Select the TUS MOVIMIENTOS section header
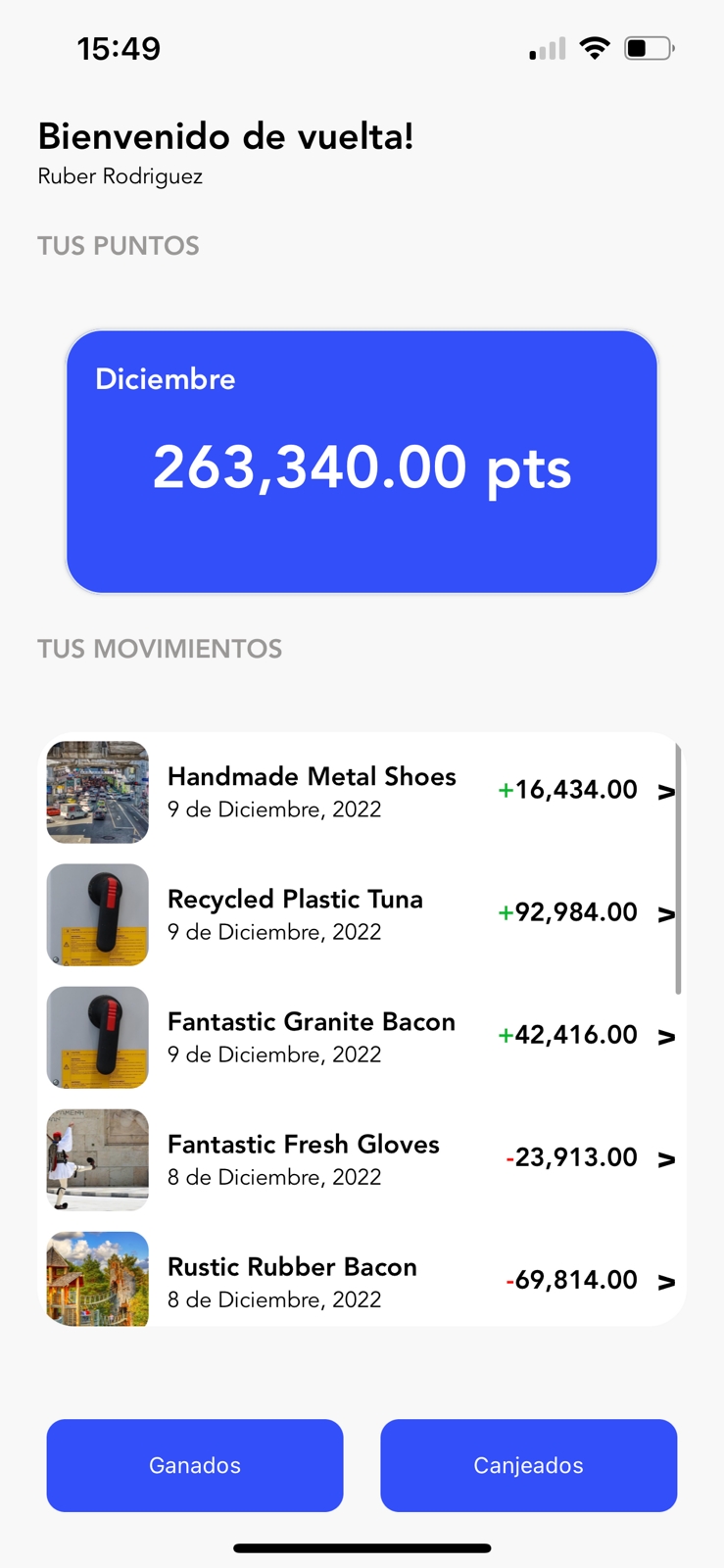The image size is (724, 1568). pyautogui.click(x=160, y=648)
